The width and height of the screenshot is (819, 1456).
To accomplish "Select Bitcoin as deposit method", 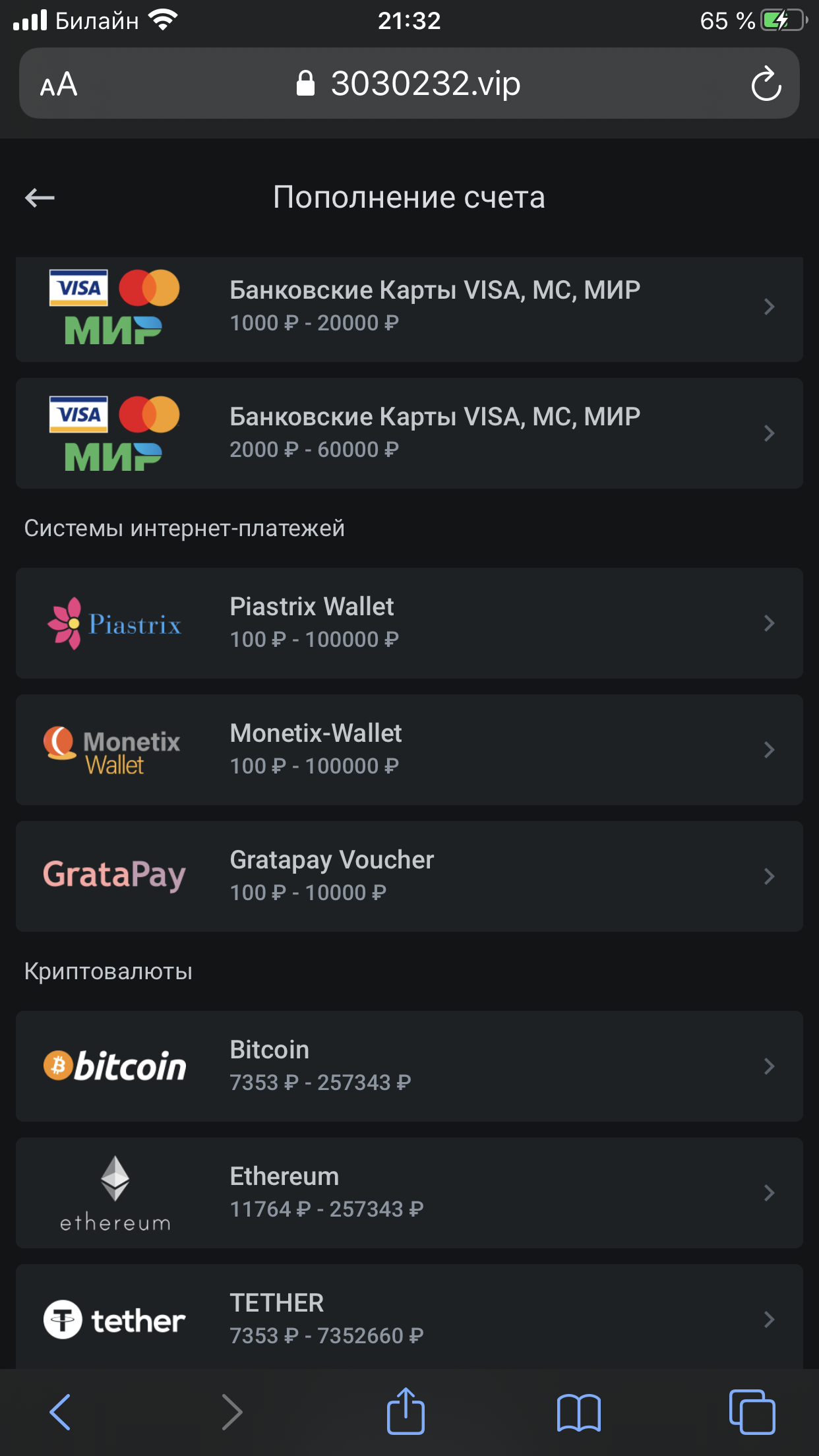I will [x=409, y=1066].
